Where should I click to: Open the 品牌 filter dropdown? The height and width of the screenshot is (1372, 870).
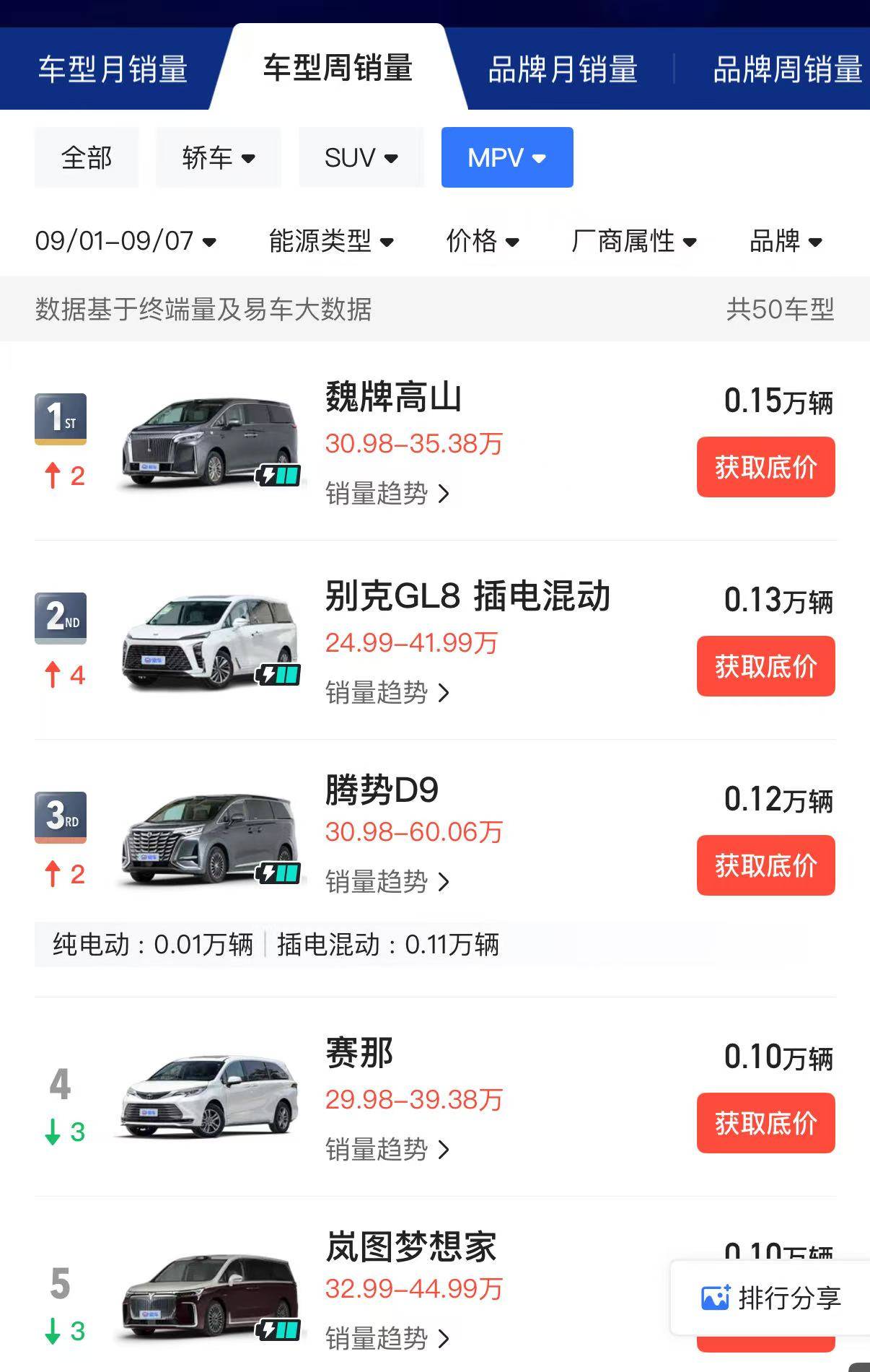tap(786, 241)
